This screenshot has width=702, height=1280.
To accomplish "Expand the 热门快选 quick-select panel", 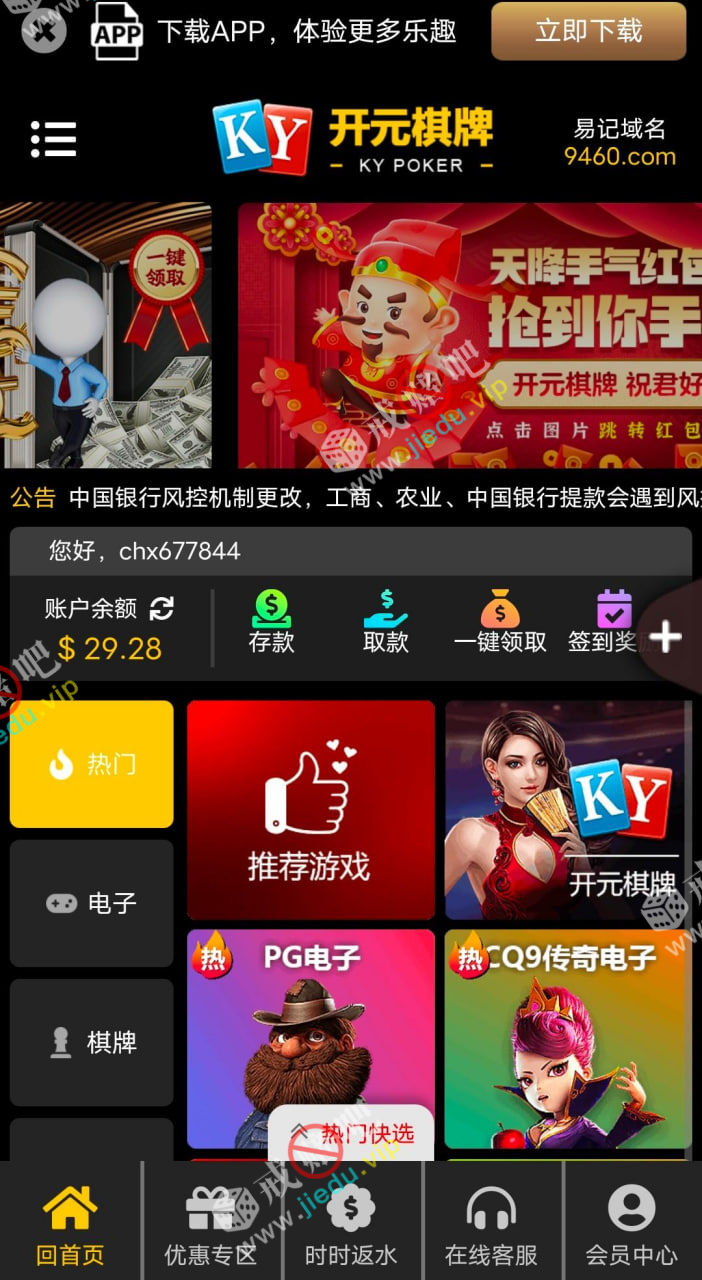I will point(351,1133).
